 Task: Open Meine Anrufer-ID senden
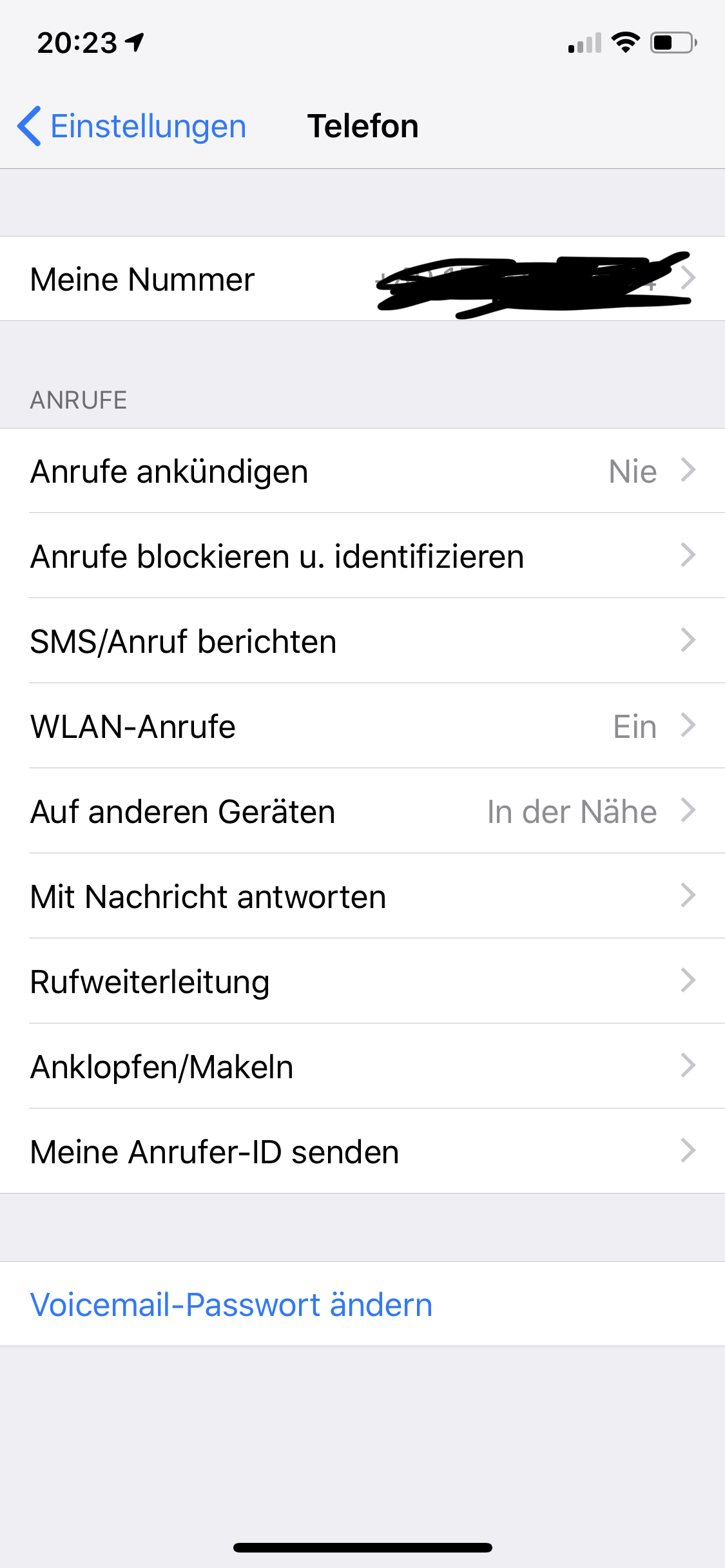coord(362,1152)
